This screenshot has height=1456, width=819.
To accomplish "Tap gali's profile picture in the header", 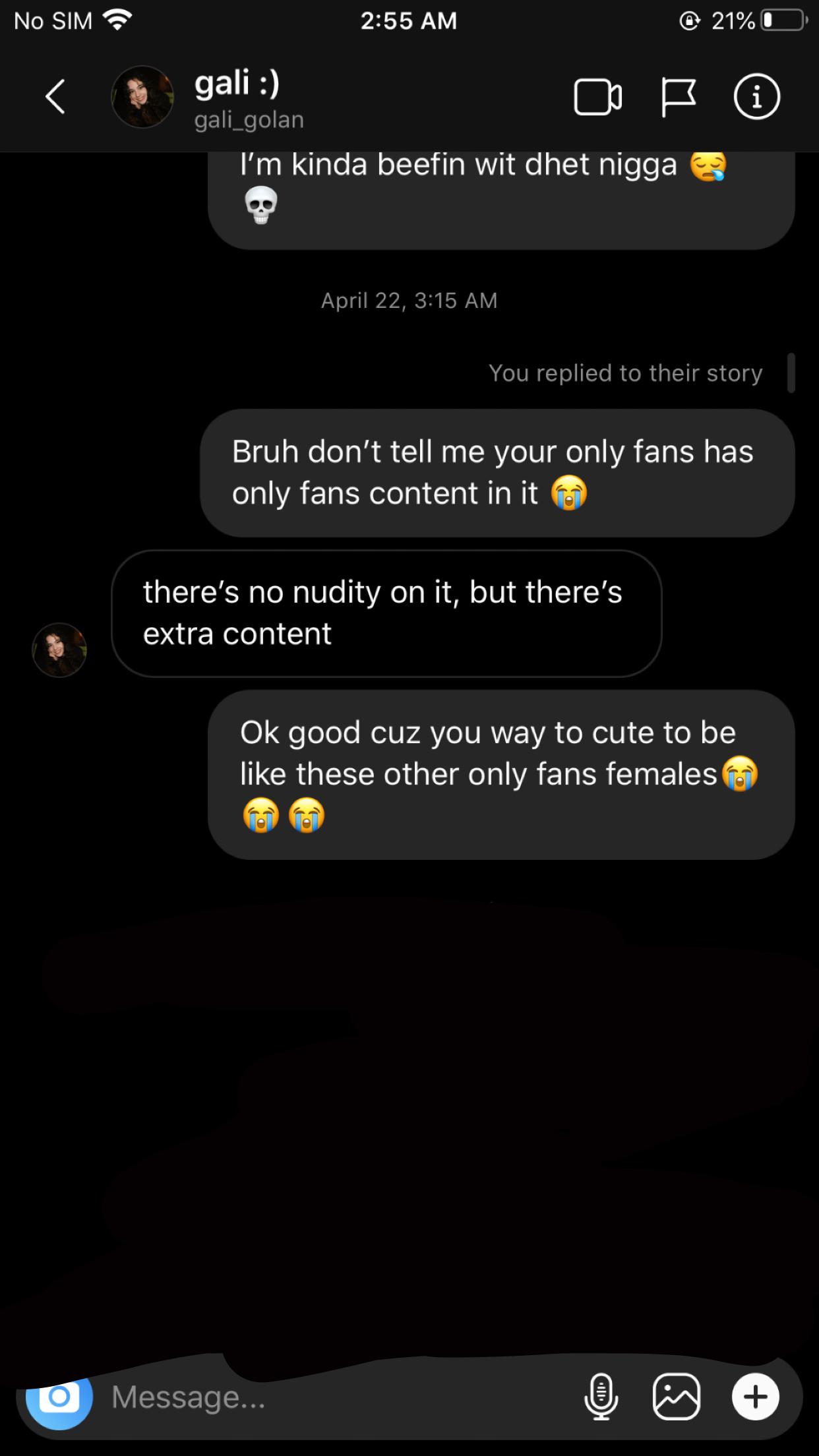I will tap(142, 98).
